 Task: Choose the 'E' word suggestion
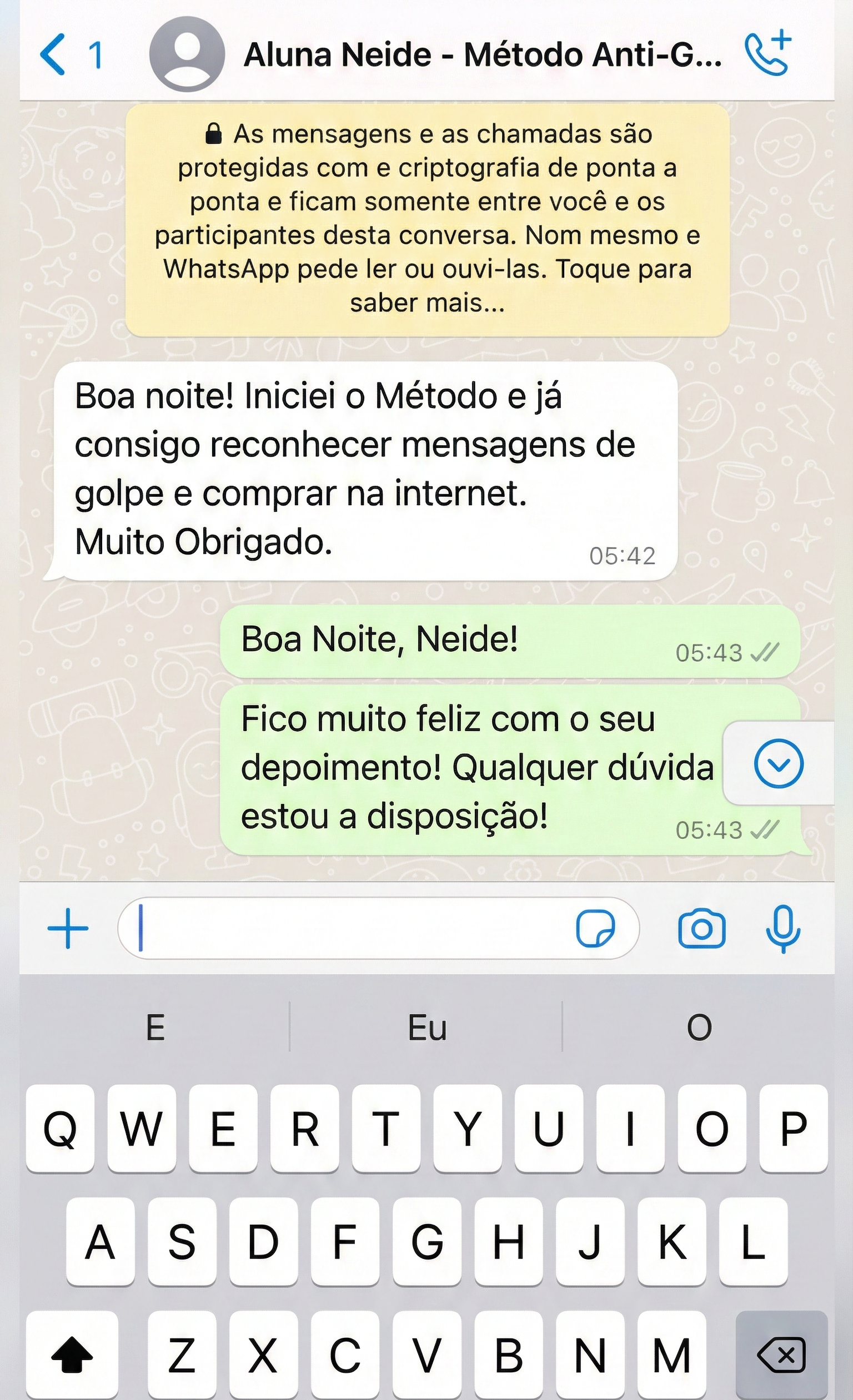pyautogui.click(x=155, y=1026)
